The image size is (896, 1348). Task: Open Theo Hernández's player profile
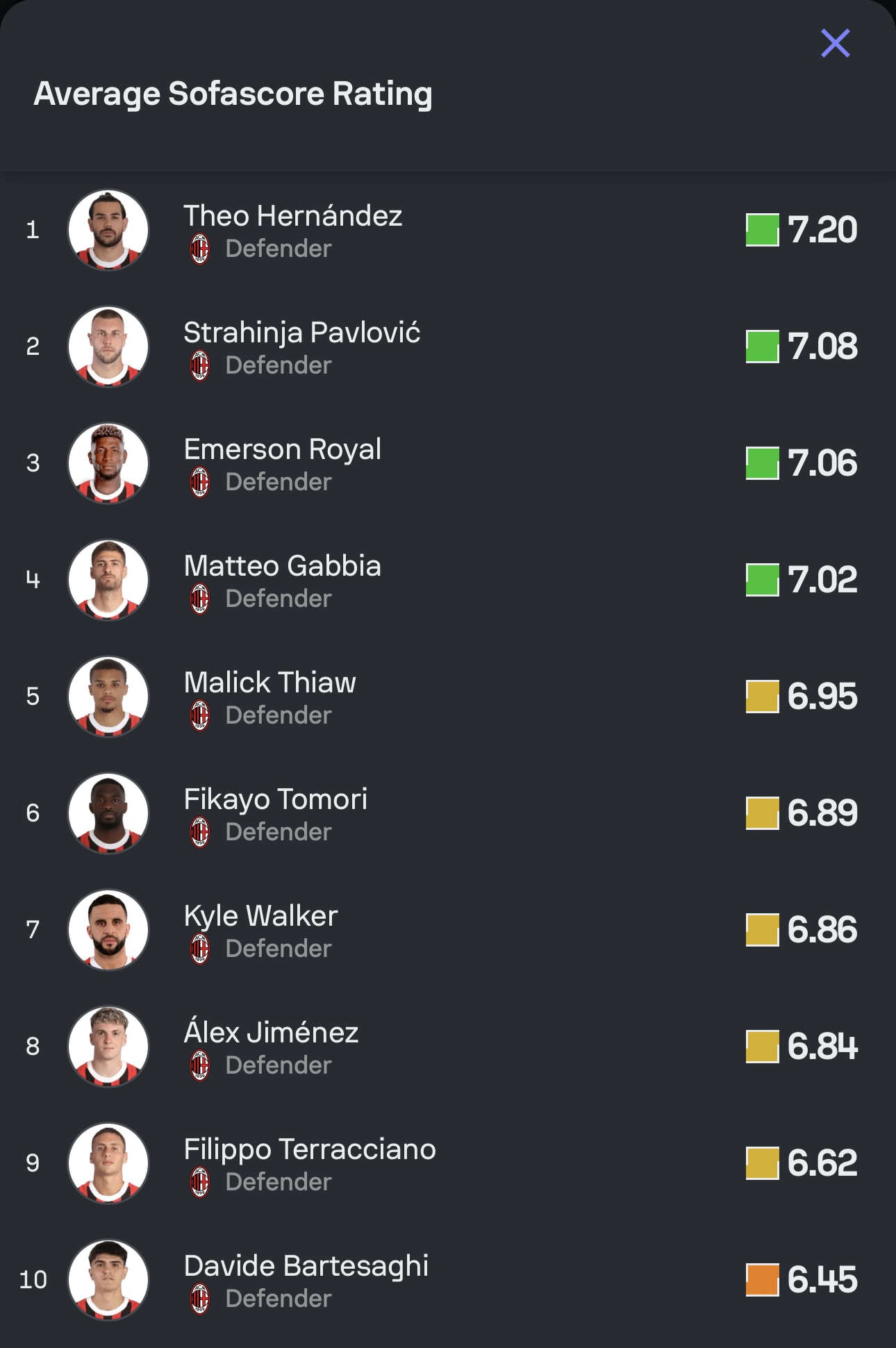[292, 216]
